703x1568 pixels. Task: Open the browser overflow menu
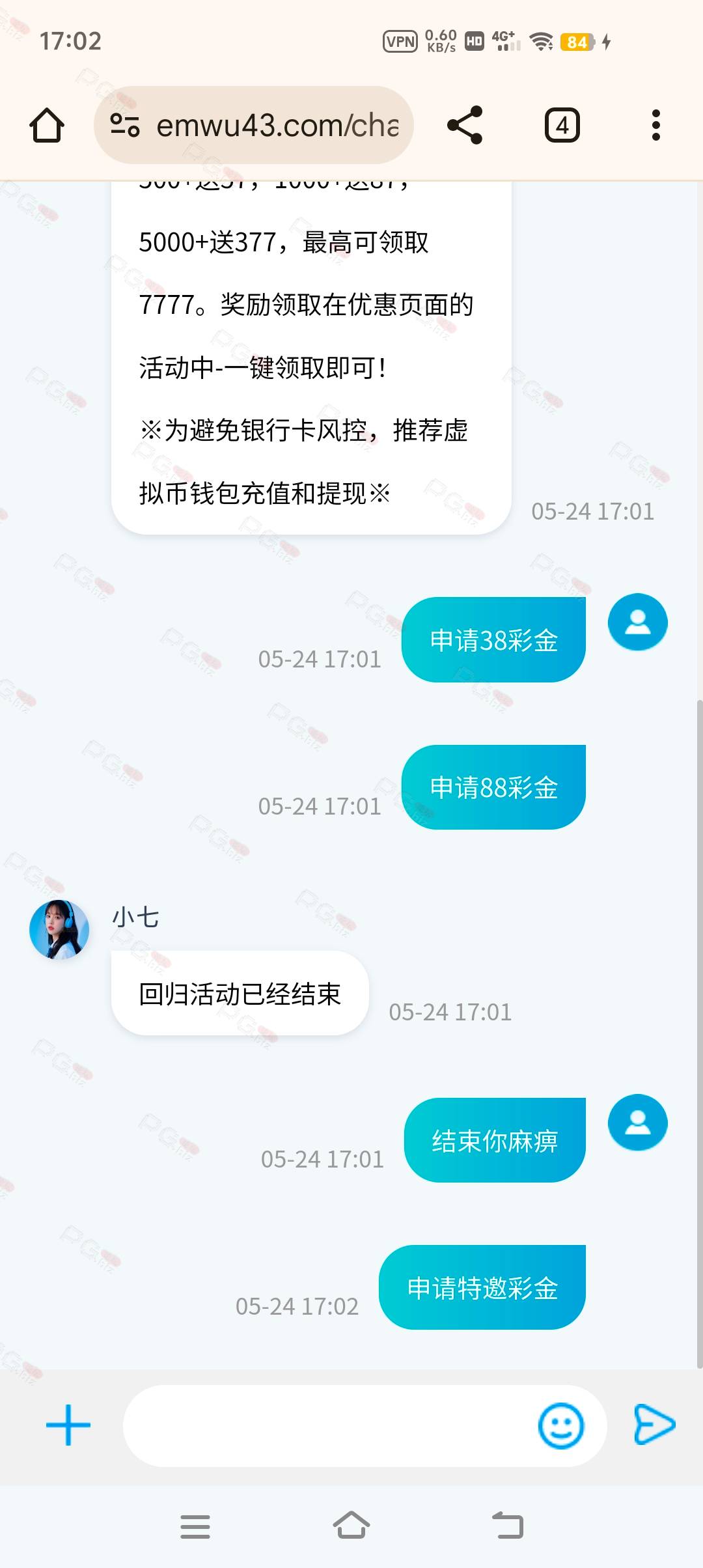tap(655, 125)
